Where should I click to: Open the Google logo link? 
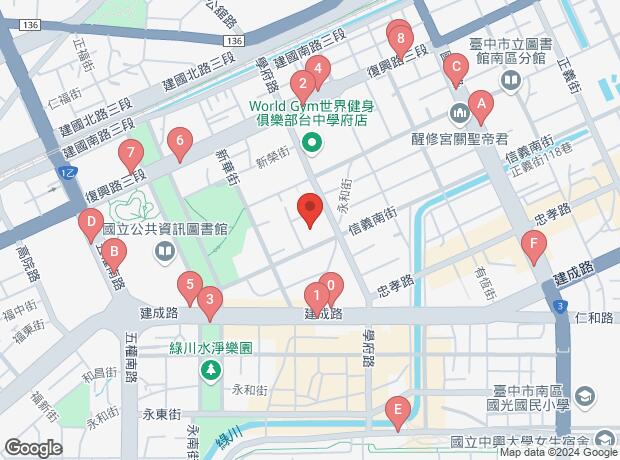tap(33, 447)
